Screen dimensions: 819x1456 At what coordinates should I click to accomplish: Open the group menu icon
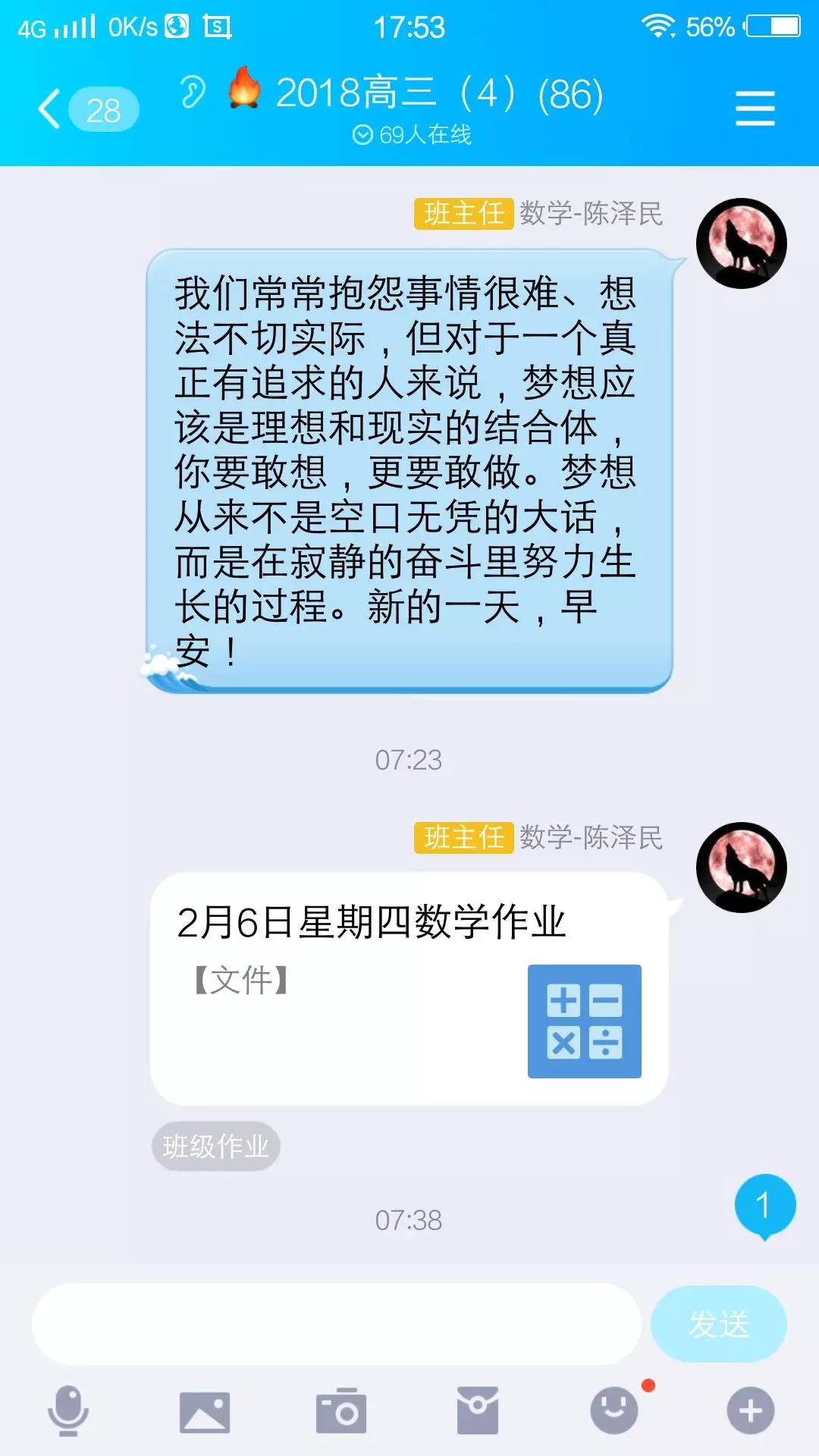tap(755, 108)
